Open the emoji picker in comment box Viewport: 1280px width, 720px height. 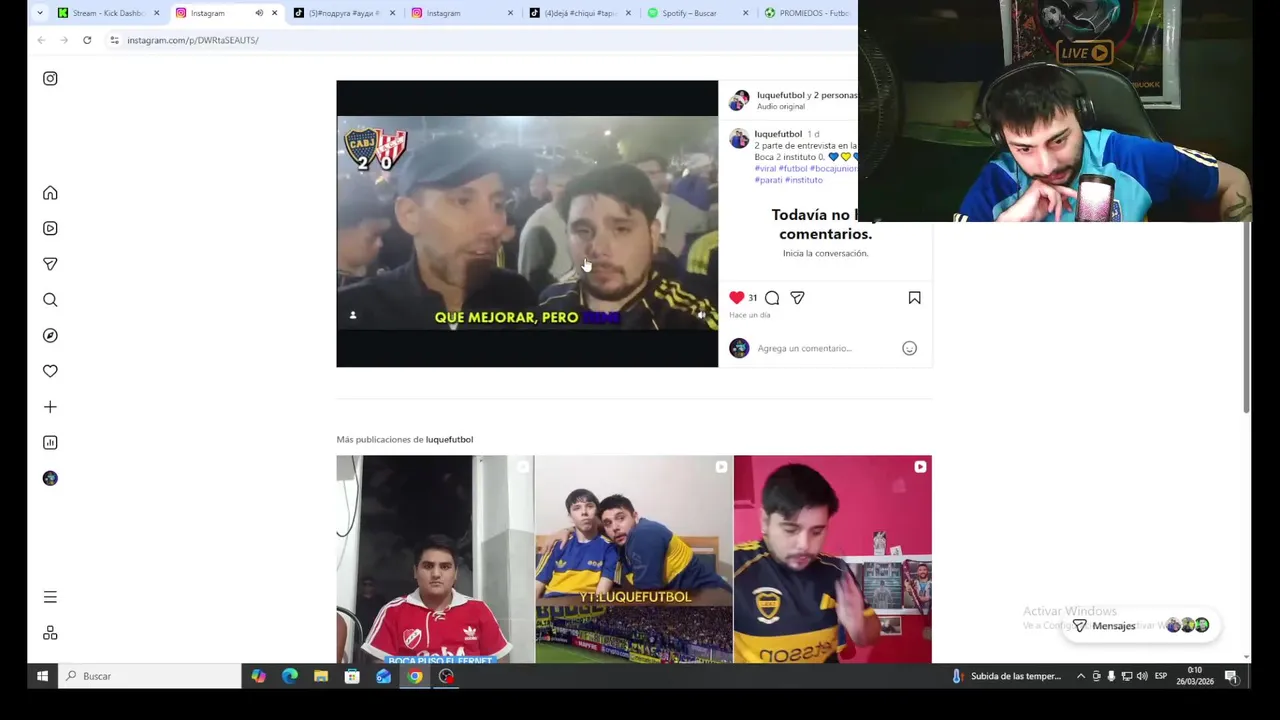pos(909,348)
